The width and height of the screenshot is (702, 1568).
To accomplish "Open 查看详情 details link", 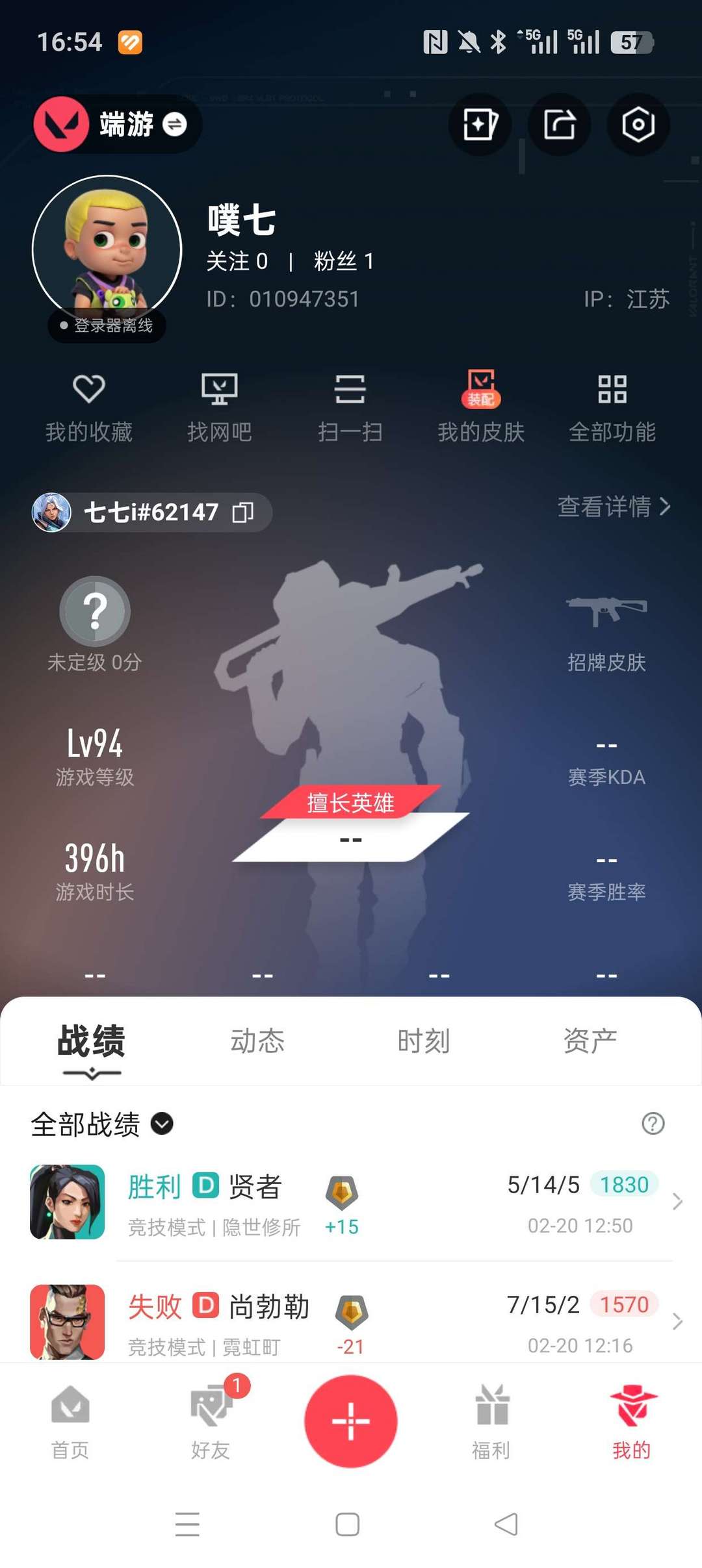I will pos(613,507).
